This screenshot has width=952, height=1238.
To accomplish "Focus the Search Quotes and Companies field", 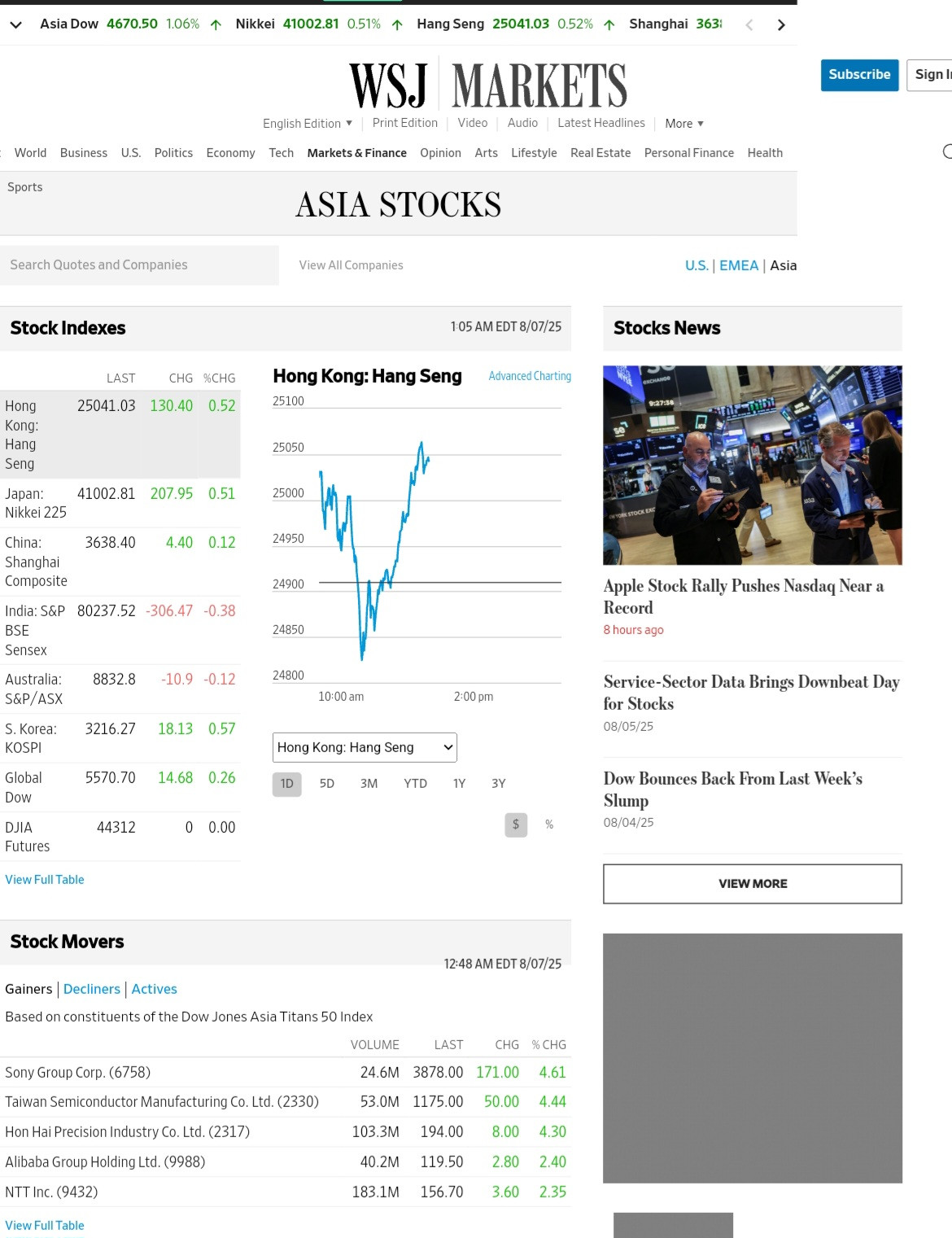I will click(139, 265).
